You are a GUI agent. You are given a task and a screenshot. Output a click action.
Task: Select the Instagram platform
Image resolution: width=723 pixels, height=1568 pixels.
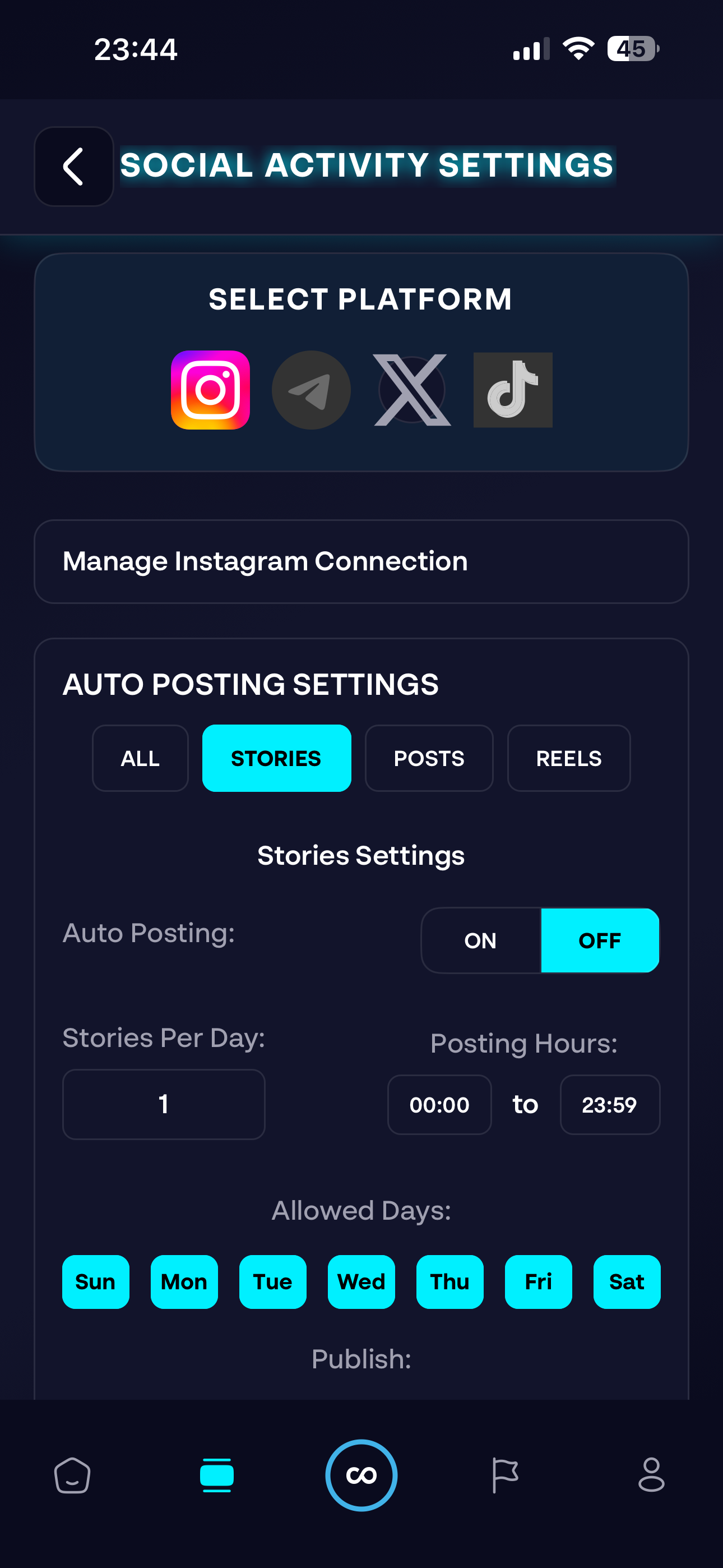211,390
